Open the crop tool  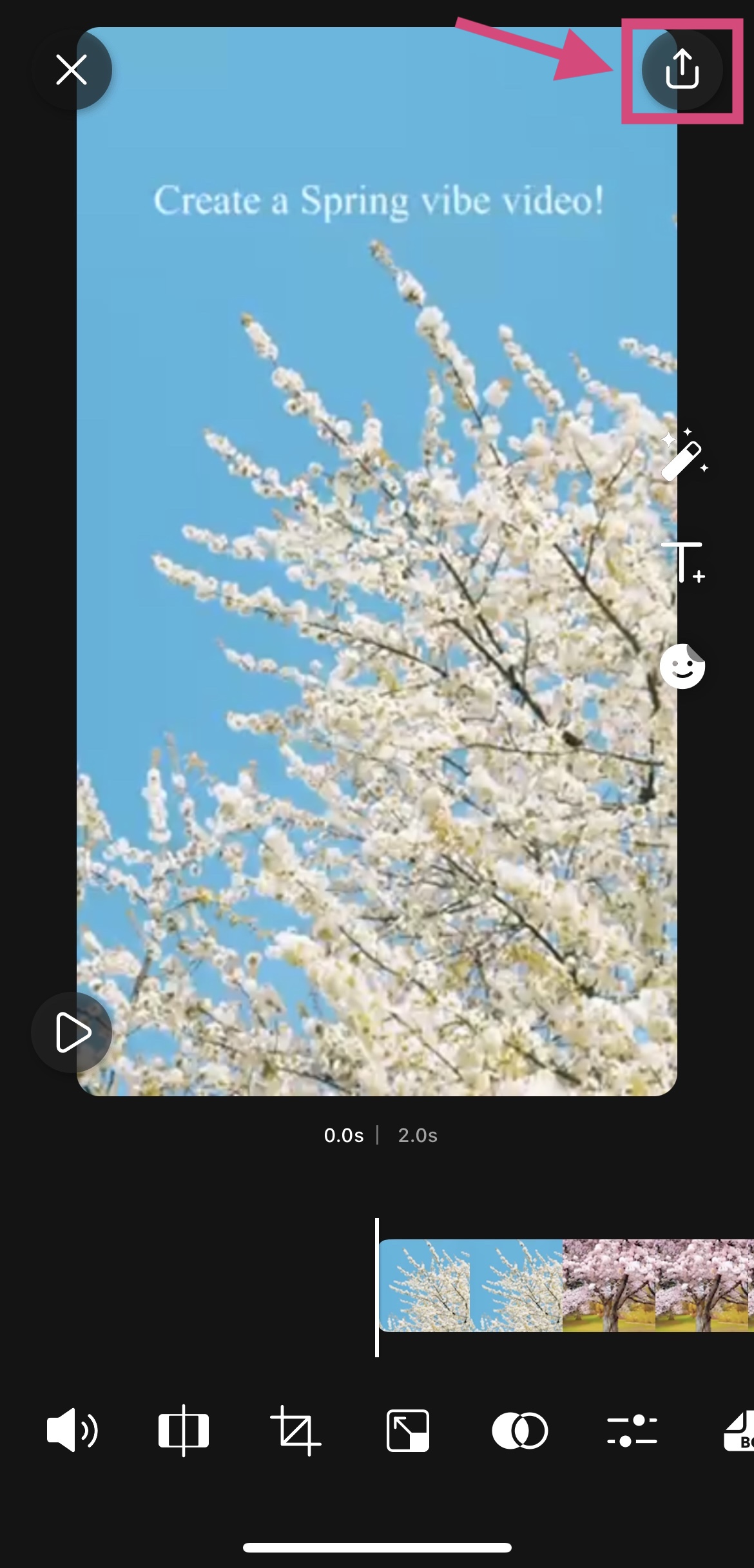pyautogui.click(x=296, y=1430)
